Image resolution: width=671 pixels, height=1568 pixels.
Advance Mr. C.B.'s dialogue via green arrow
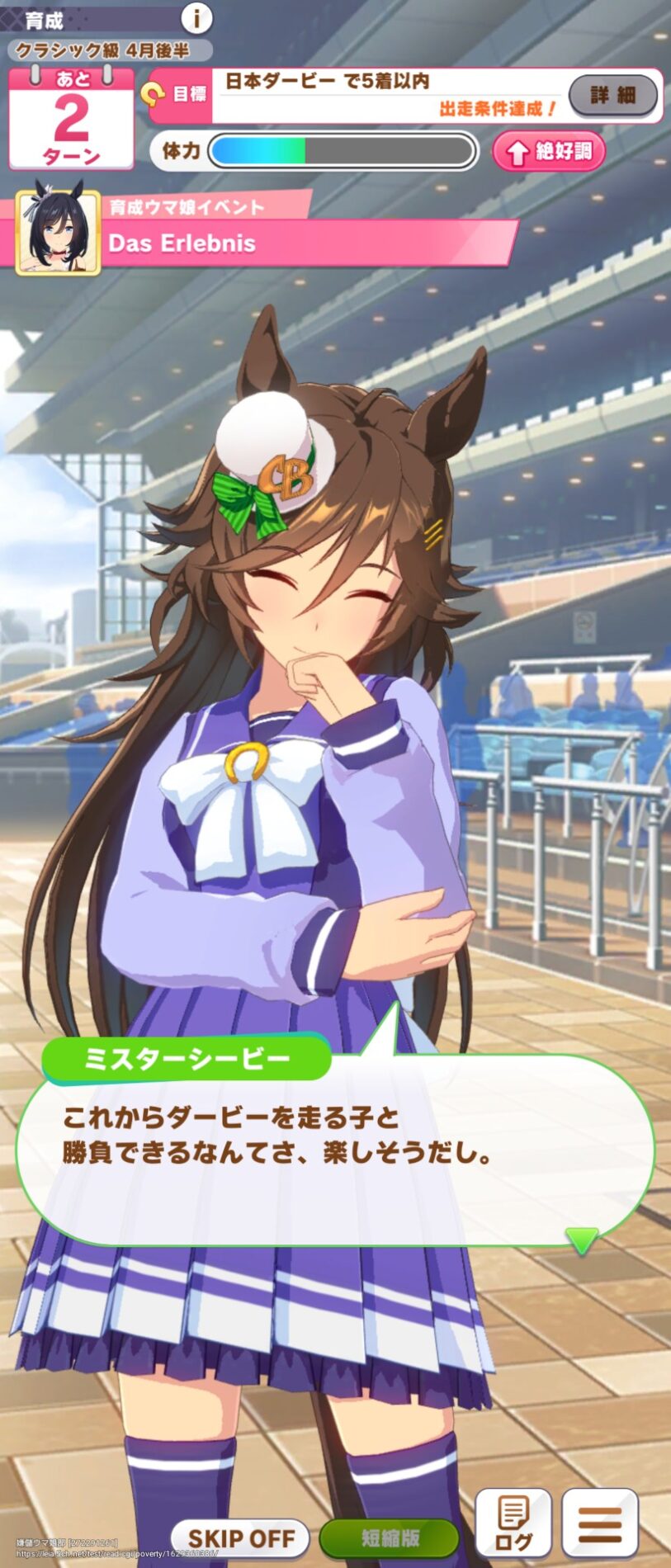point(582,1240)
